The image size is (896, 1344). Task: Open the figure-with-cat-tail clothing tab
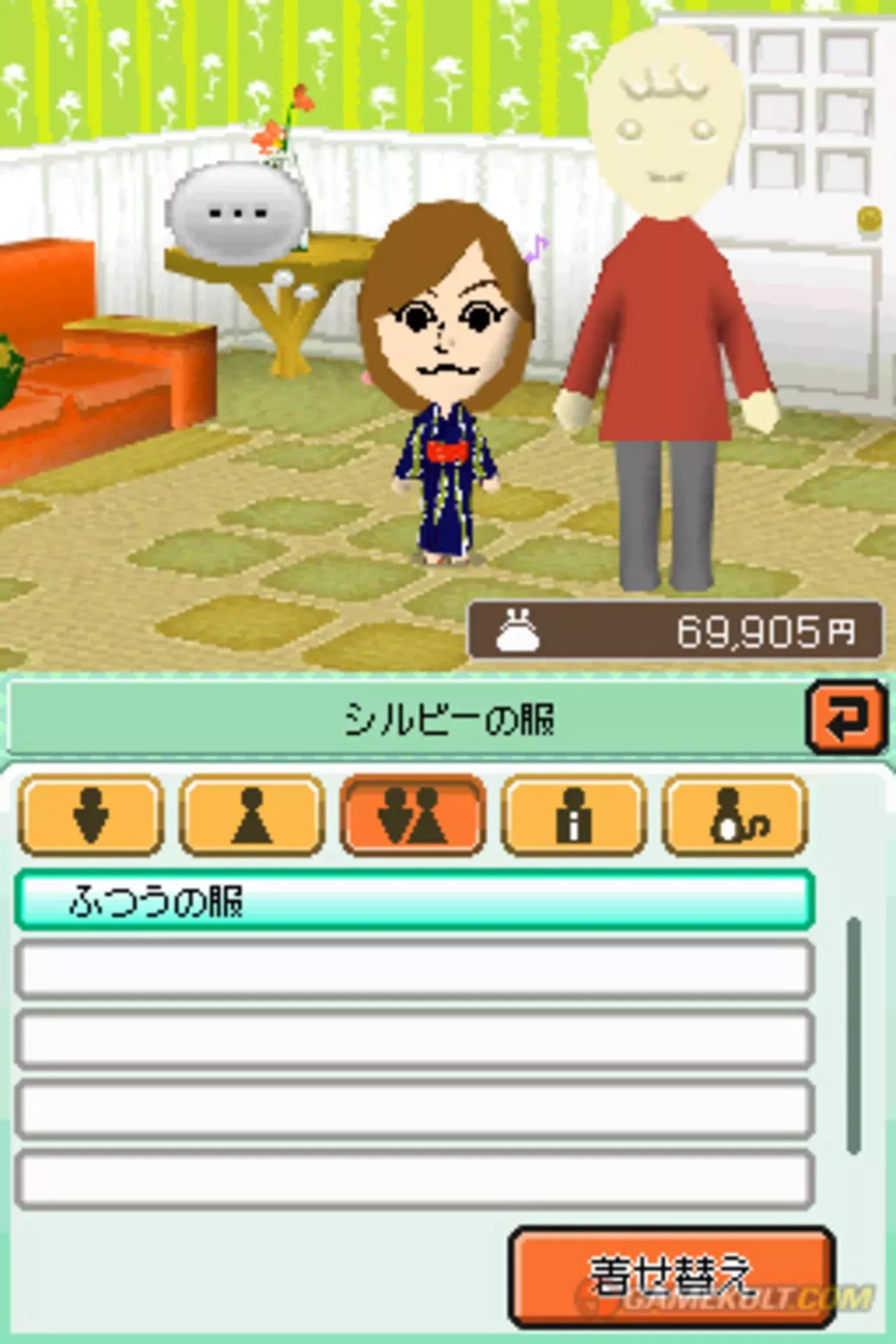click(x=735, y=815)
